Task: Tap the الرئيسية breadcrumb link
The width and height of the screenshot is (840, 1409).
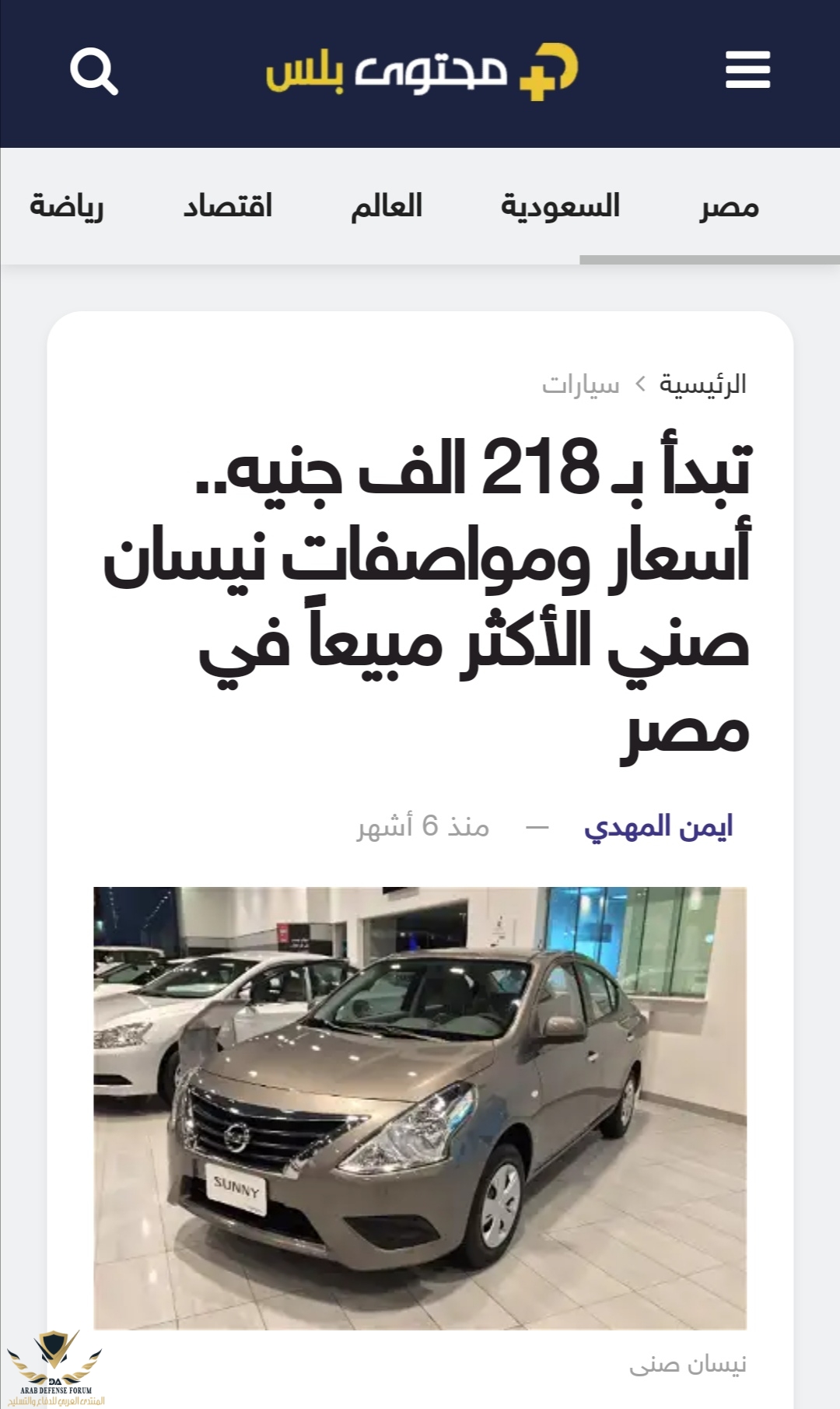Action: click(702, 384)
